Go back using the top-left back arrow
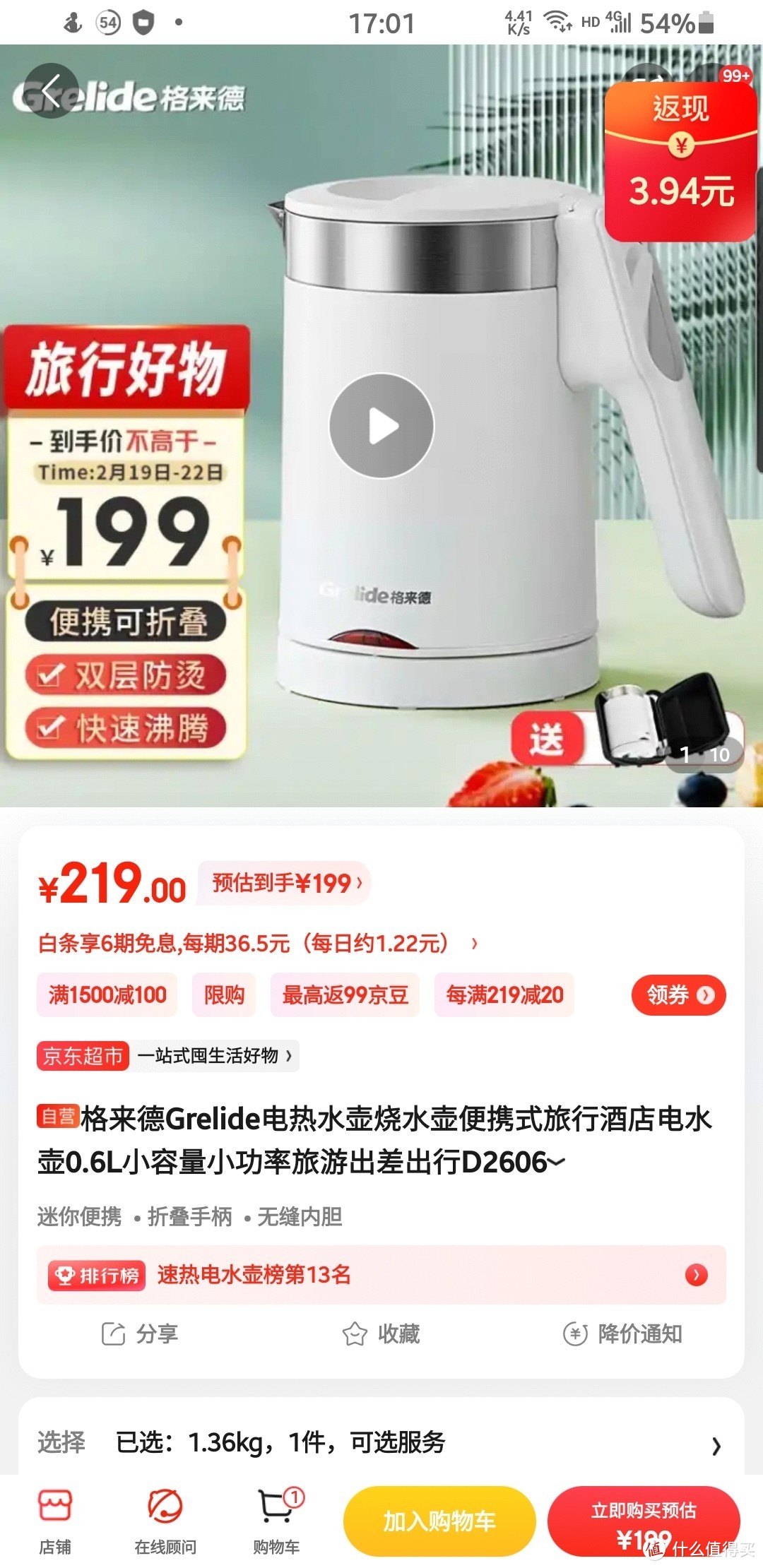This screenshot has height=1568, width=763. click(53, 92)
